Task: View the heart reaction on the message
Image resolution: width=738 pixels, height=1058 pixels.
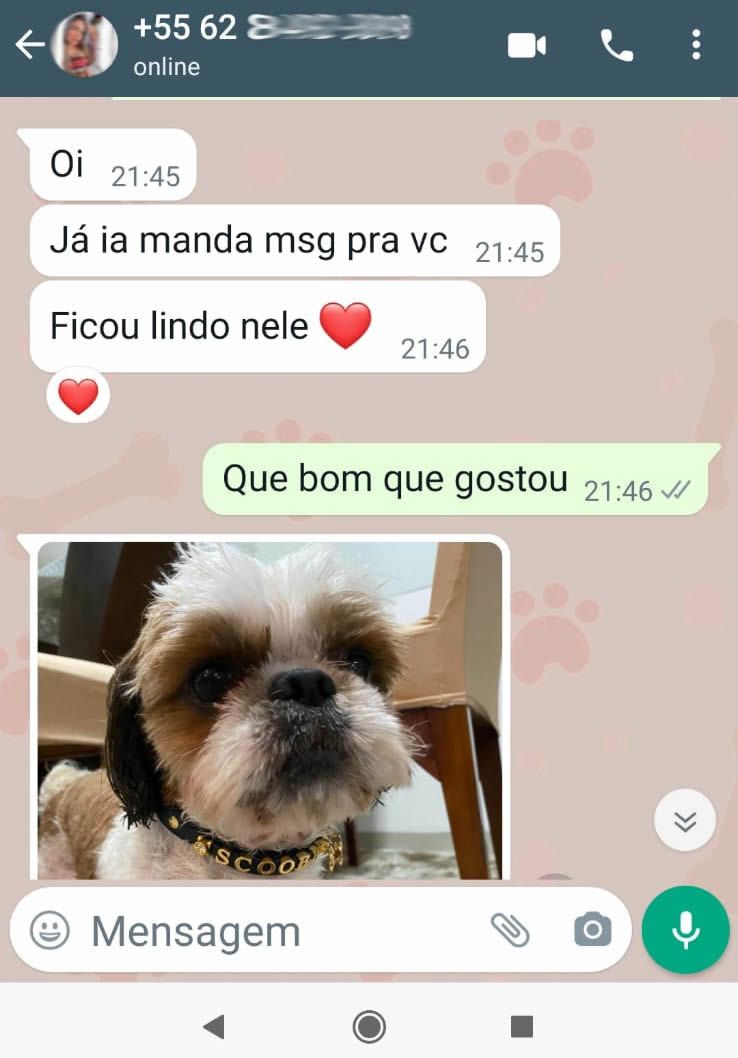Action: (78, 397)
